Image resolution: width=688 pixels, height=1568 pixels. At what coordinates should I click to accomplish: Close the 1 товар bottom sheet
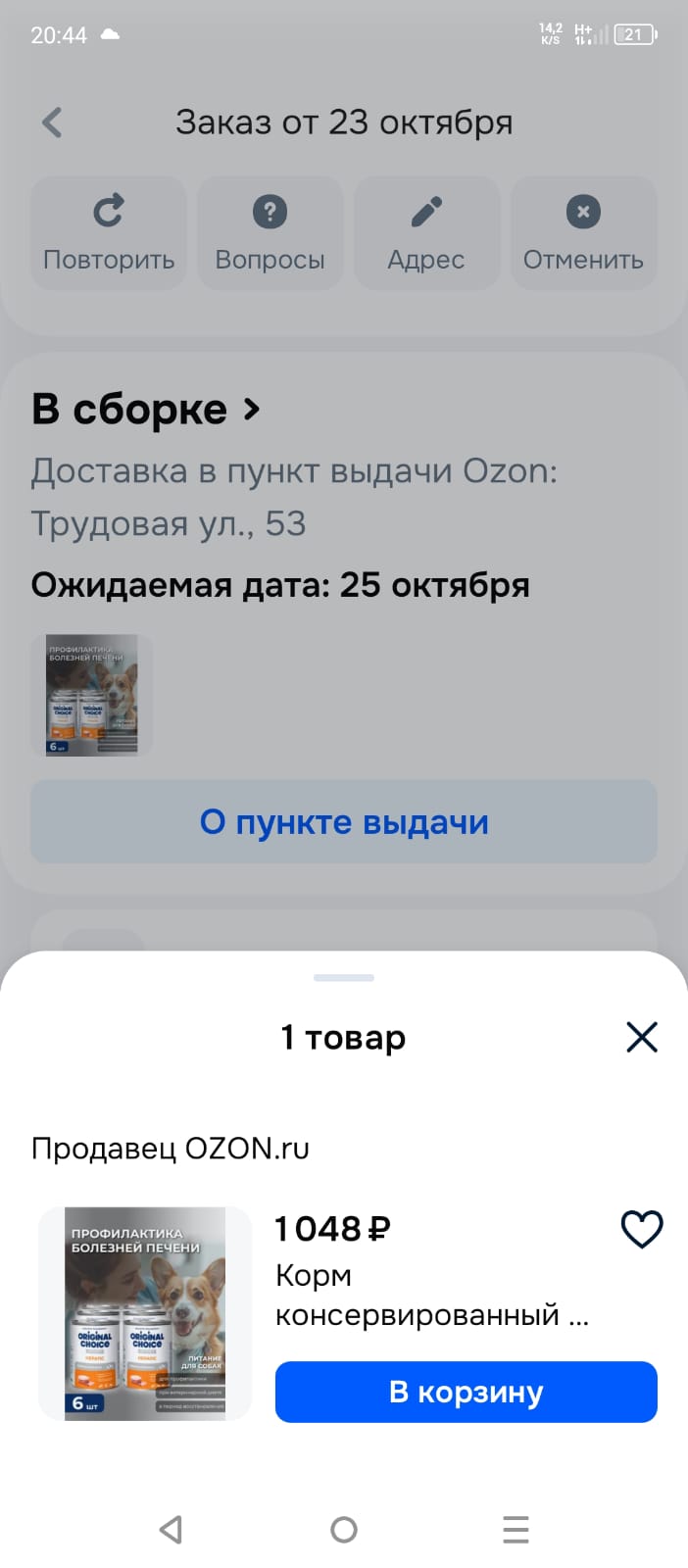[642, 1037]
